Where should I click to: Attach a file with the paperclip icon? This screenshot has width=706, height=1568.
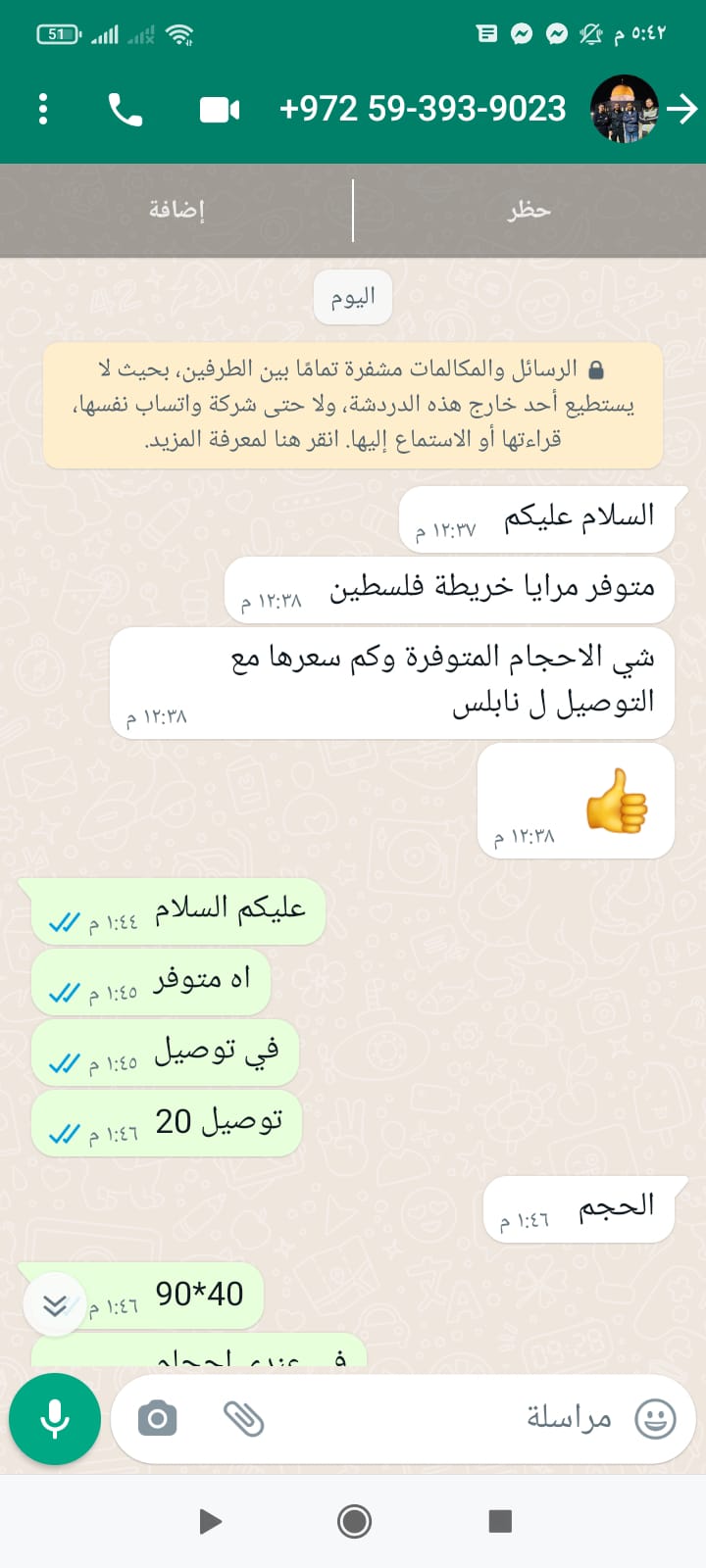(x=243, y=1418)
